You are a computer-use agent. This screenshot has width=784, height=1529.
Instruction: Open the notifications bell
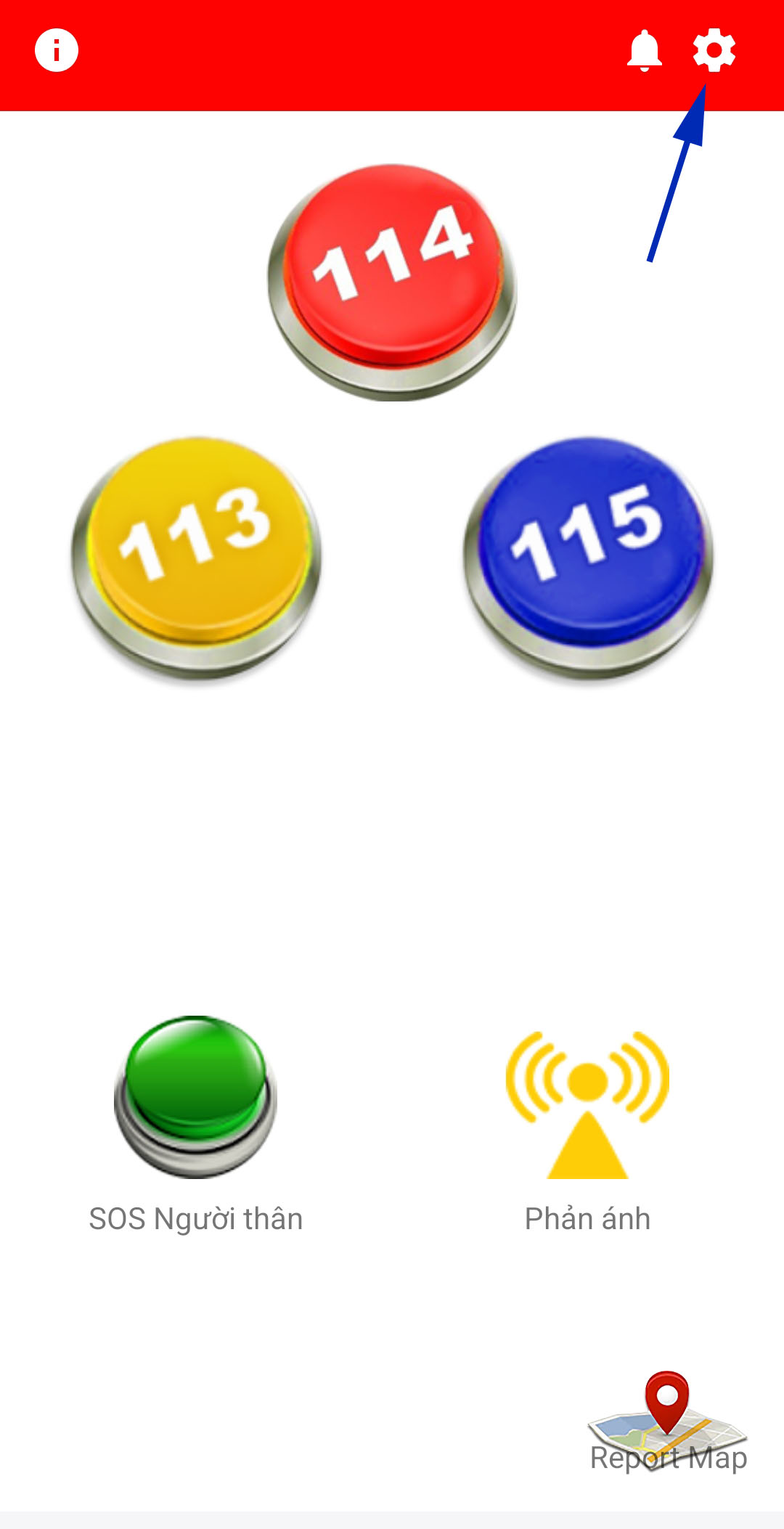(644, 51)
